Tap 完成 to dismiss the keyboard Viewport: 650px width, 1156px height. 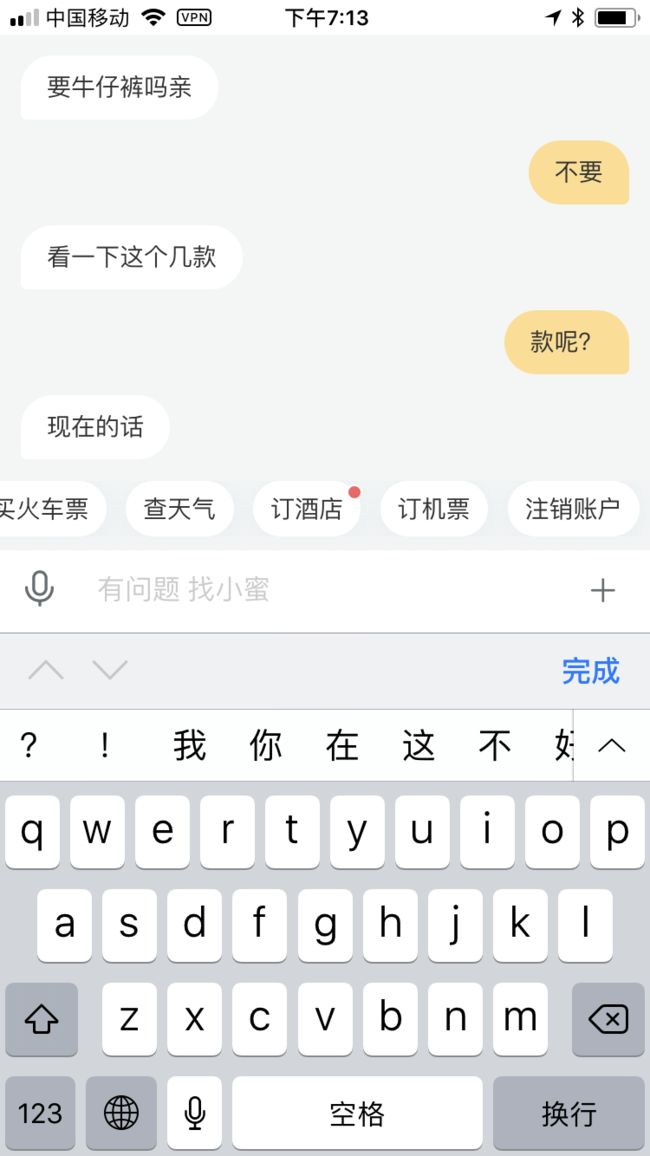click(x=590, y=671)
